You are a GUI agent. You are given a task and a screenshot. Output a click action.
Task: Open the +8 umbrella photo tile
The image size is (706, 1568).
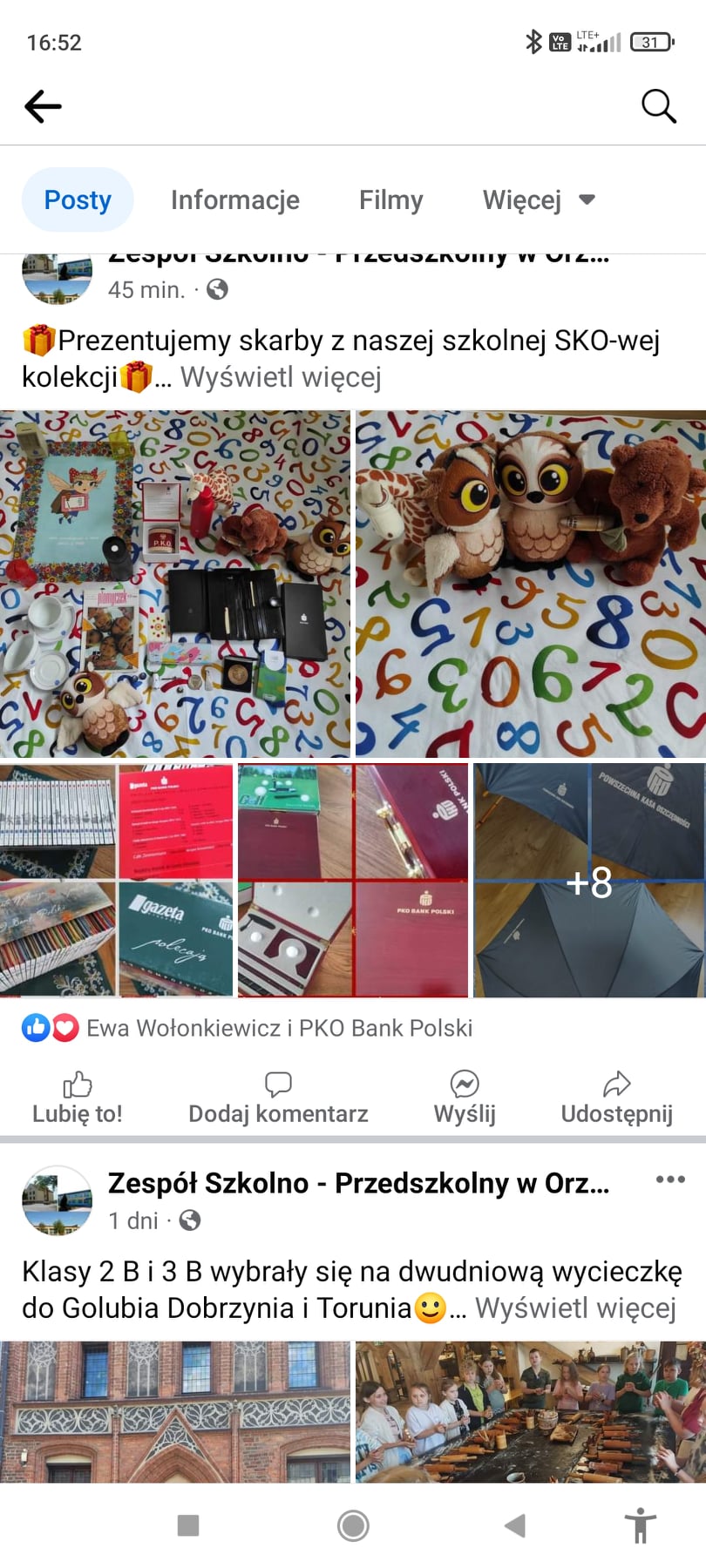point(589,881)
